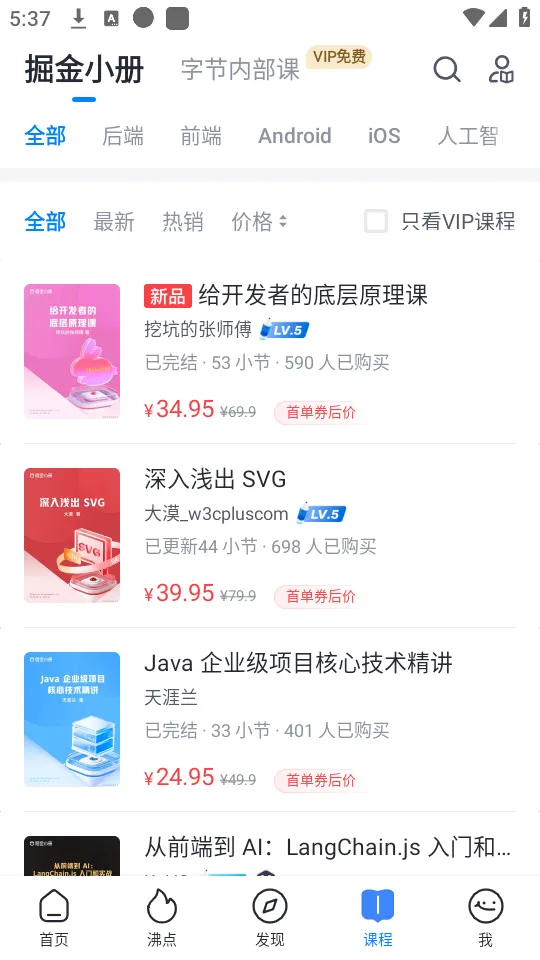The width and height of the screenshot is (540, 960).
Task: Select the Android category
Action: [294, 135]
